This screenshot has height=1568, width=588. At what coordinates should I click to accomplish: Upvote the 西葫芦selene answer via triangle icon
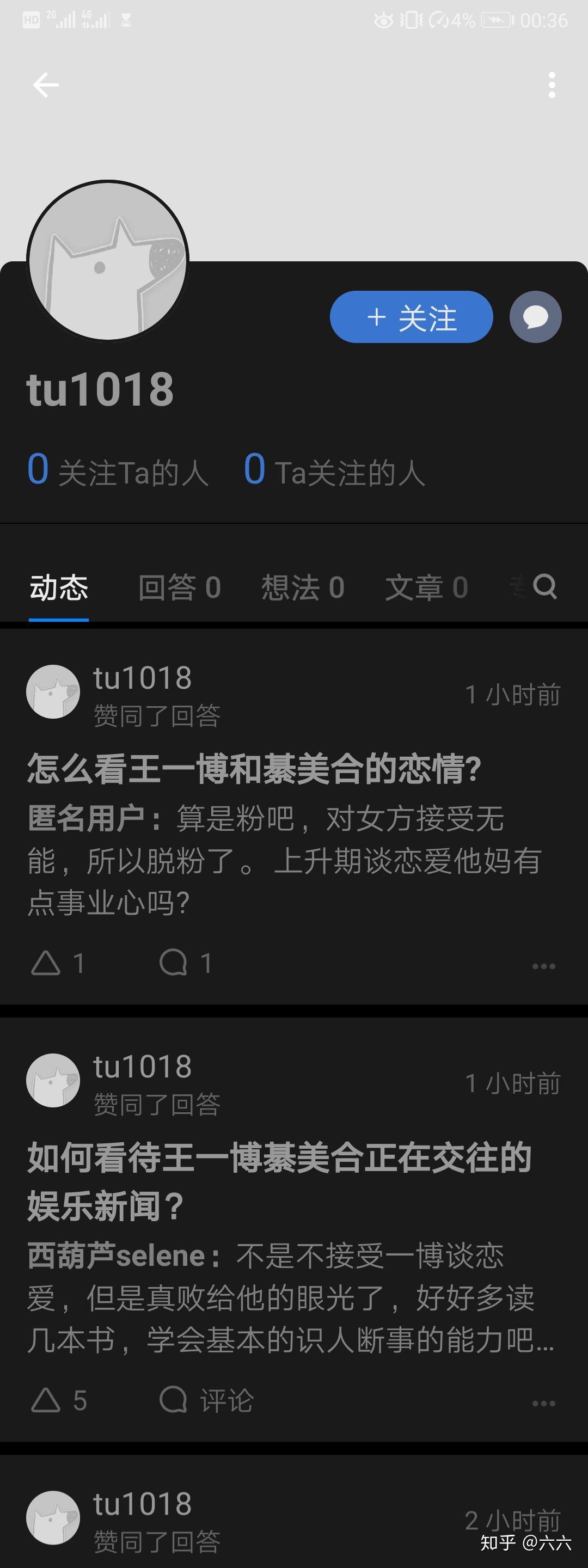[46, 1402]
